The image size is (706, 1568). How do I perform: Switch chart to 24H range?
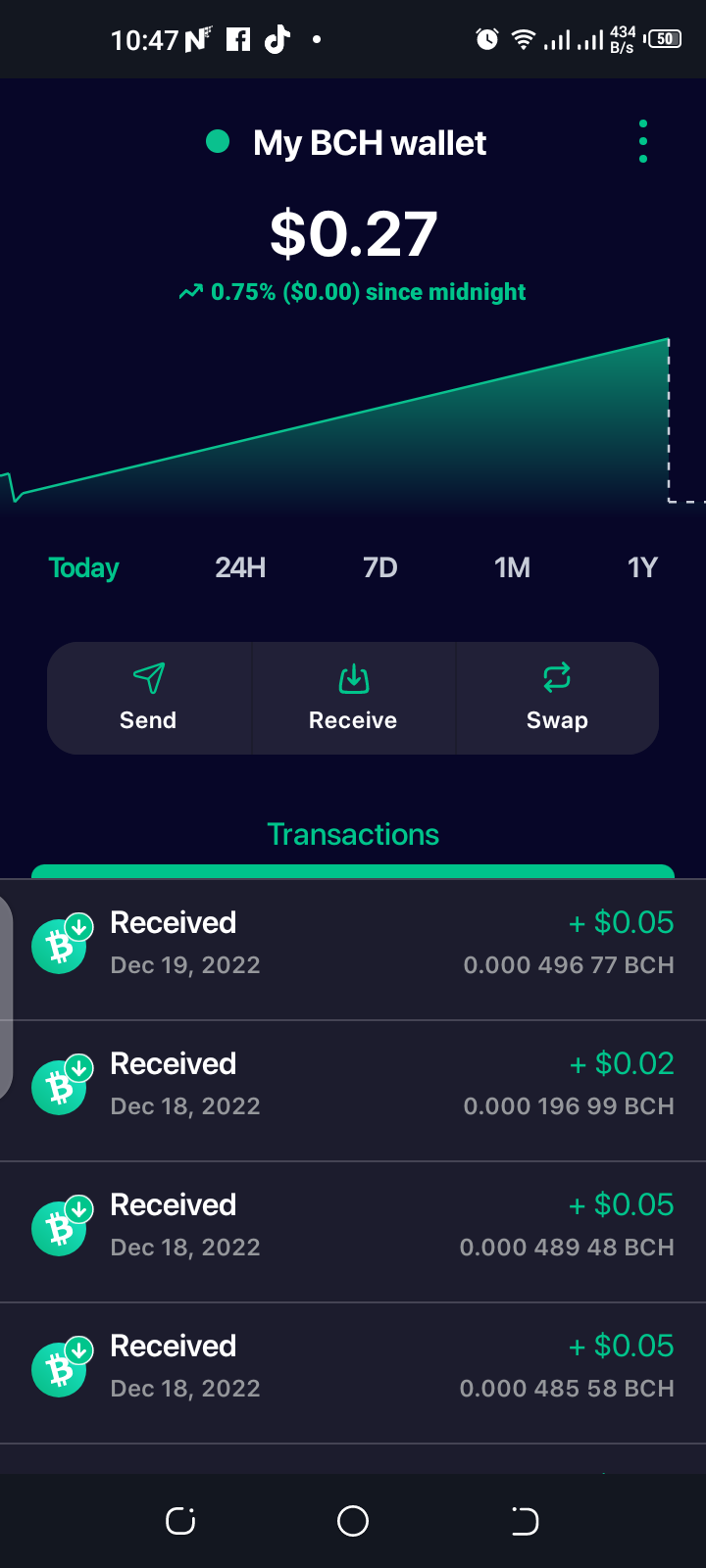click(240, 568)
